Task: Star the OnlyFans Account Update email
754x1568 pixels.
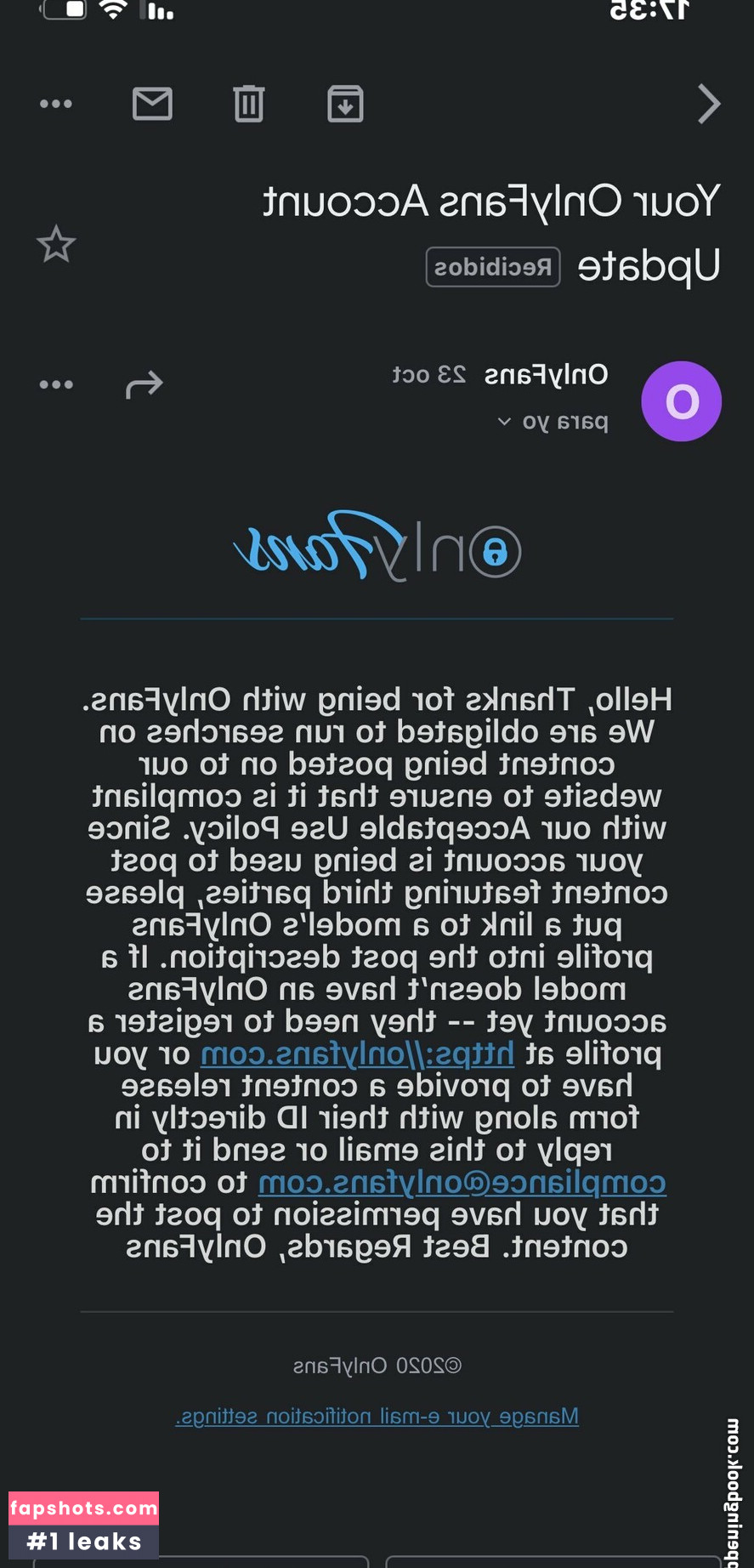Action: [x=56, y=245]
